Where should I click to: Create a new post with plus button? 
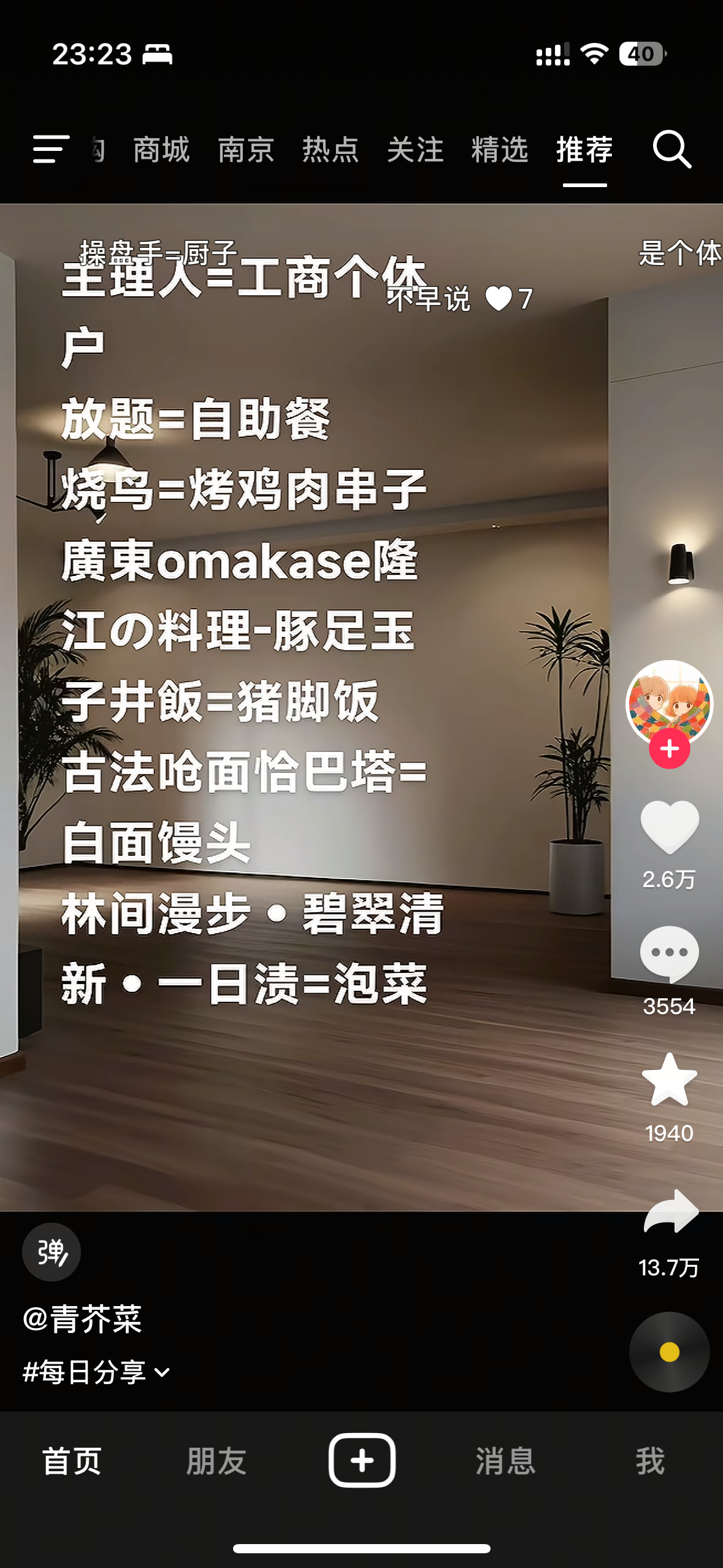[362, 1460]
